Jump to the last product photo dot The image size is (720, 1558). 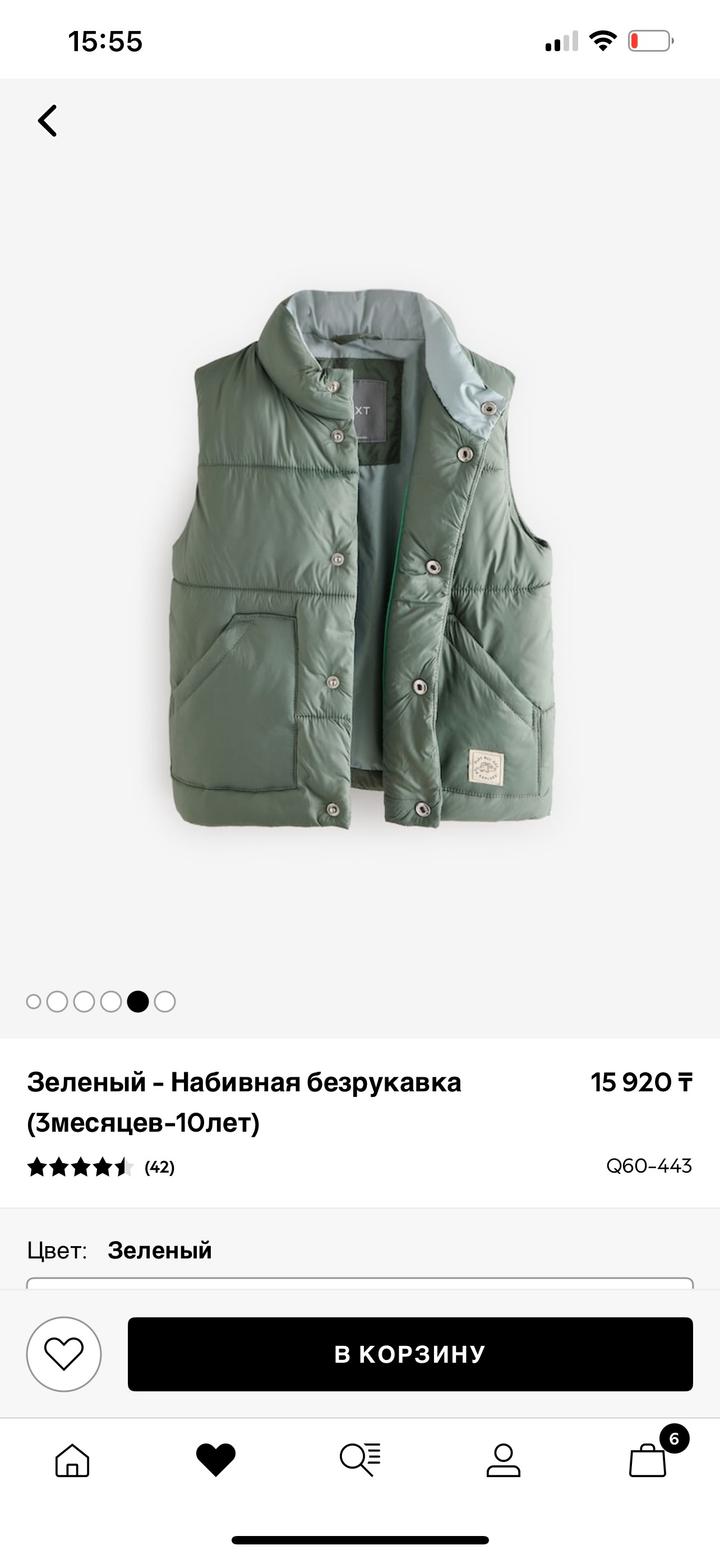coord(165,1001)
